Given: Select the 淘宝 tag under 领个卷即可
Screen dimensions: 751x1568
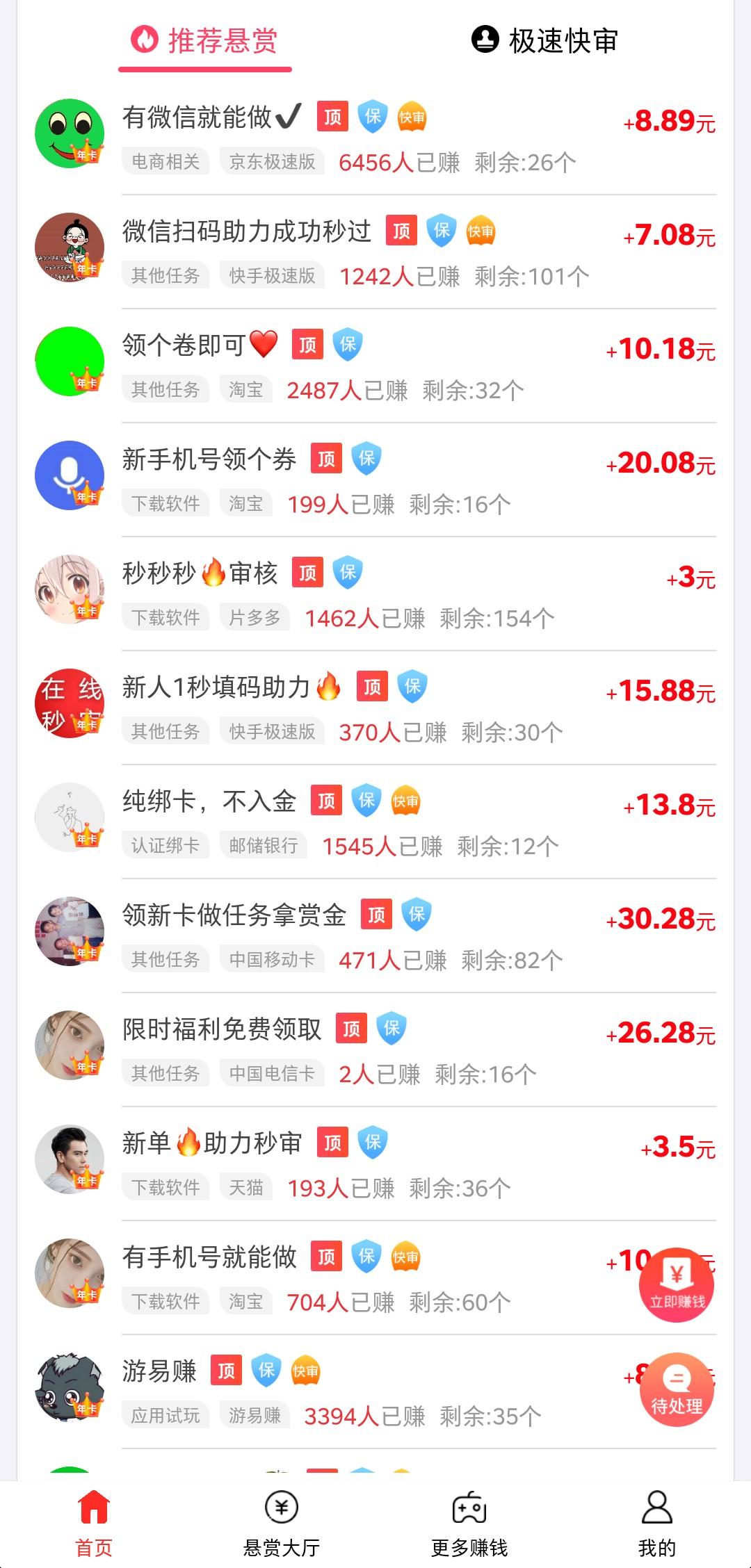Looking at the screenshot, I should pos(248,389).
